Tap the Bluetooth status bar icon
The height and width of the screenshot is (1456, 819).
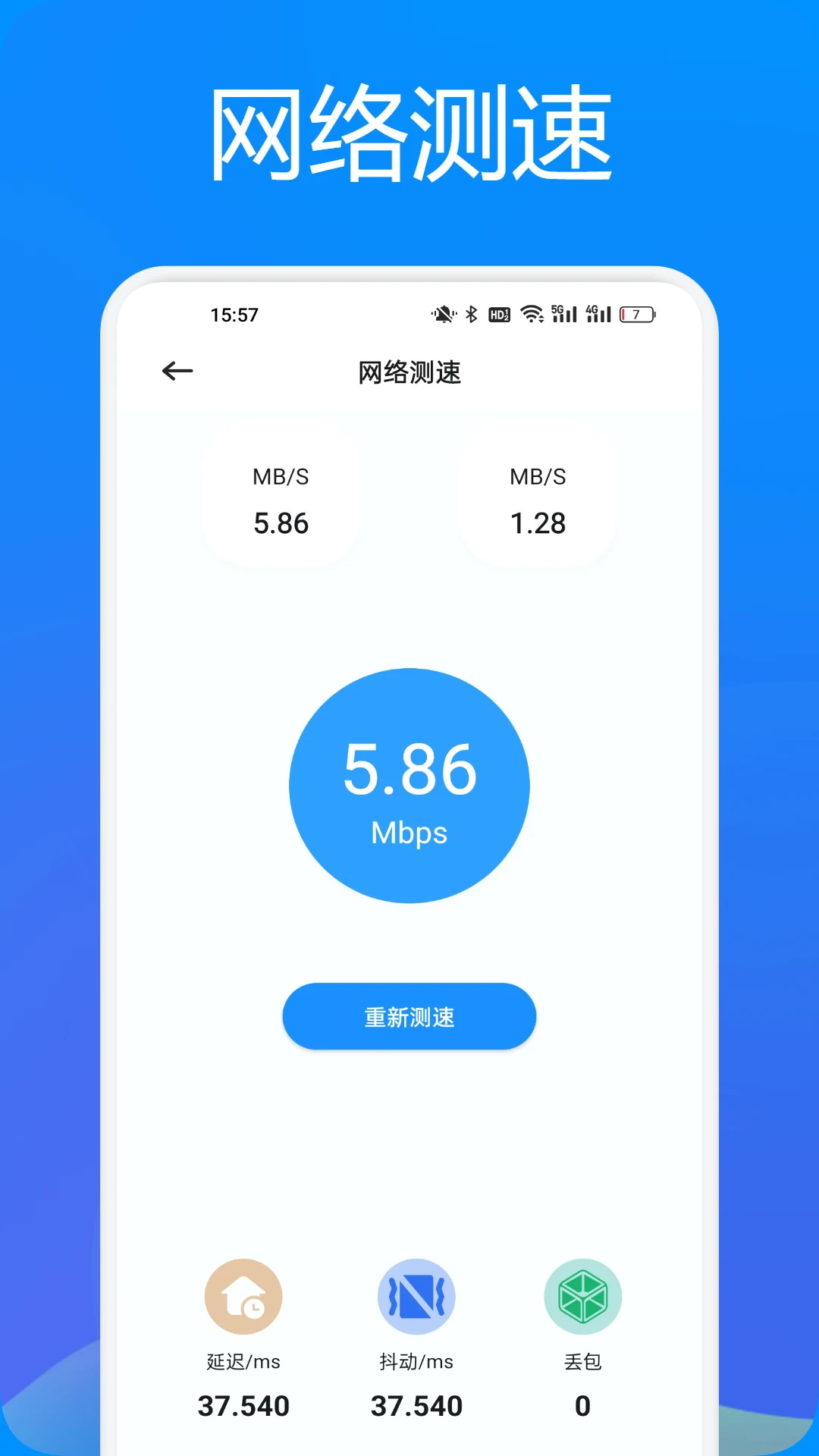(471, 312)
